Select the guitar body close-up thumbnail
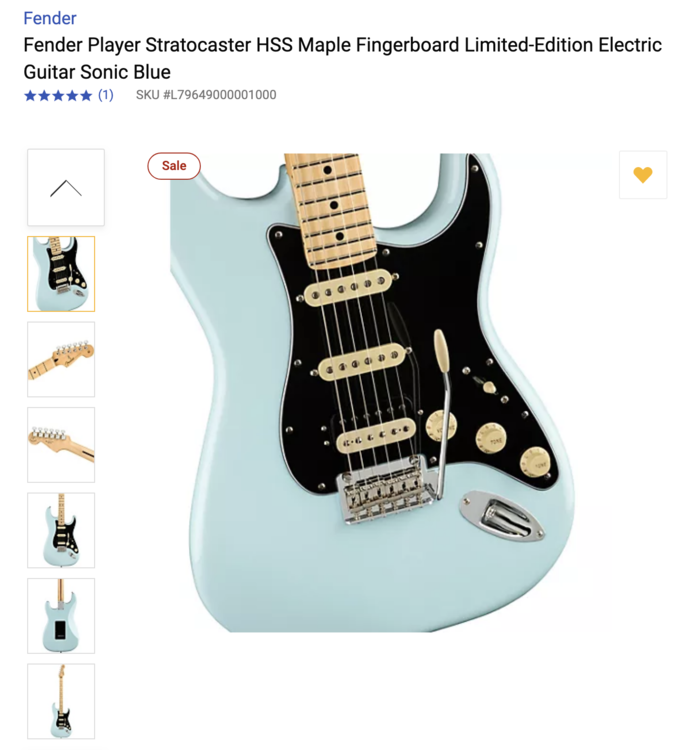 coord(61,274)
